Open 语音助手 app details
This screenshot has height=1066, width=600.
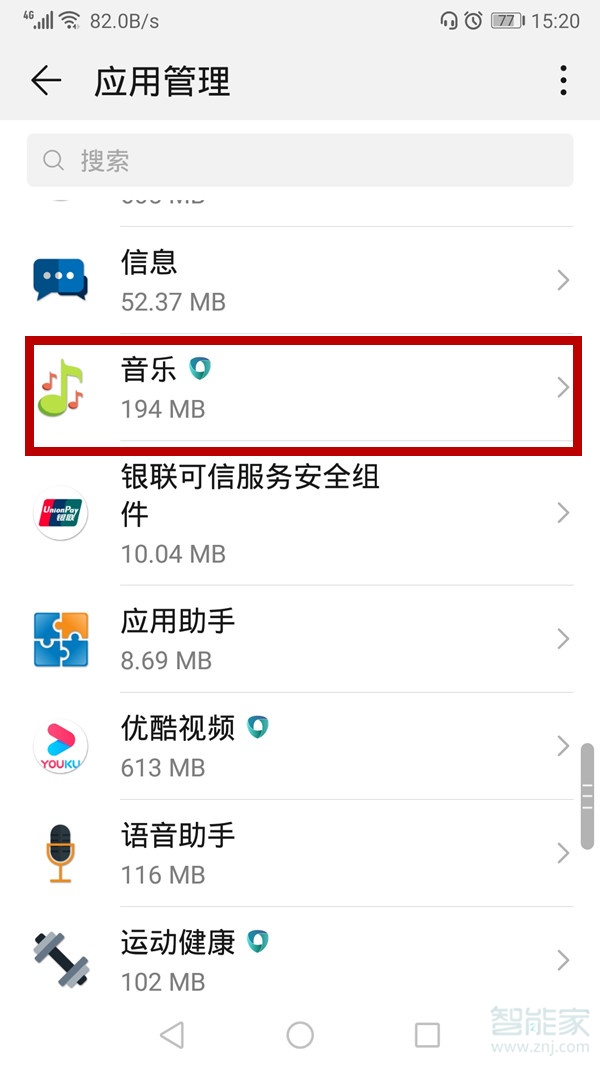pyautogui.click(x=300, y=853)
